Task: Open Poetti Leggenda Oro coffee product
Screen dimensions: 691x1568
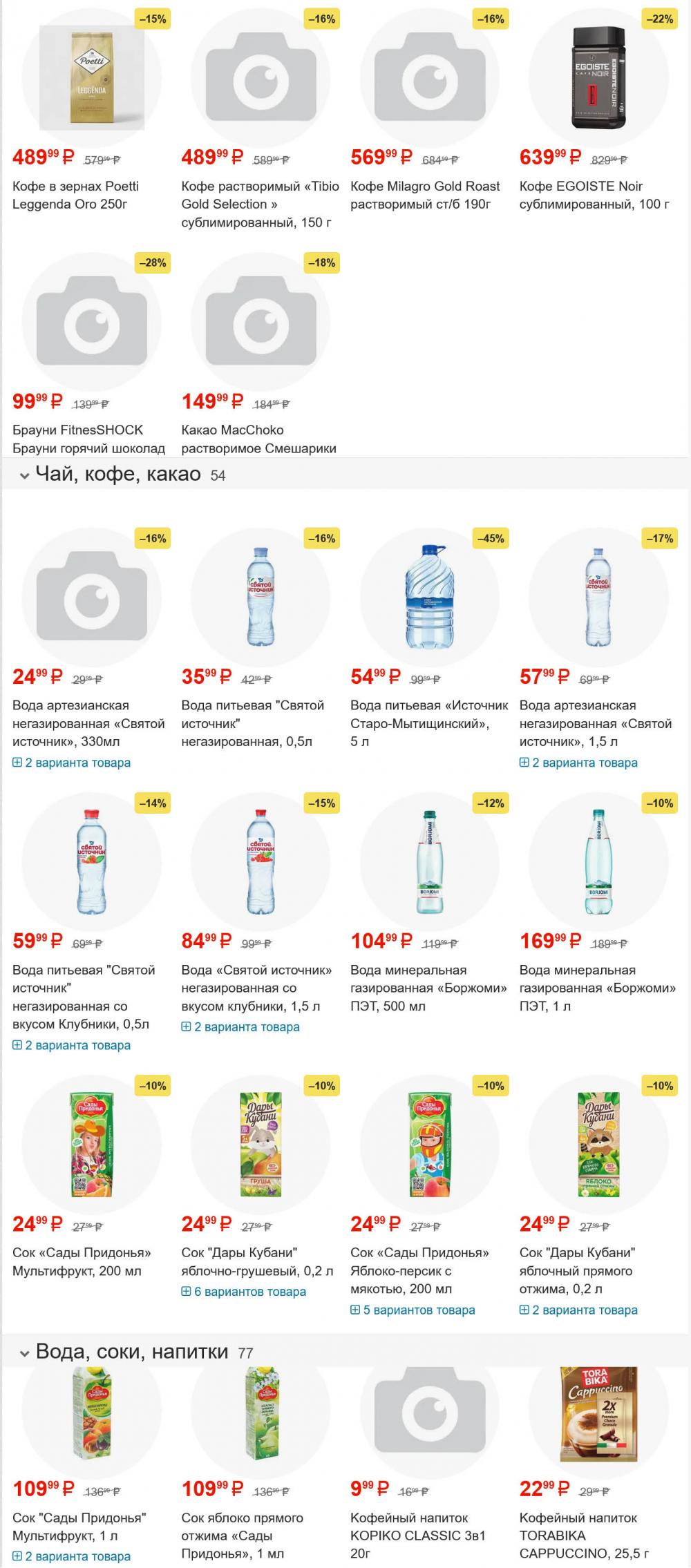Action: (x=75, y=195)
